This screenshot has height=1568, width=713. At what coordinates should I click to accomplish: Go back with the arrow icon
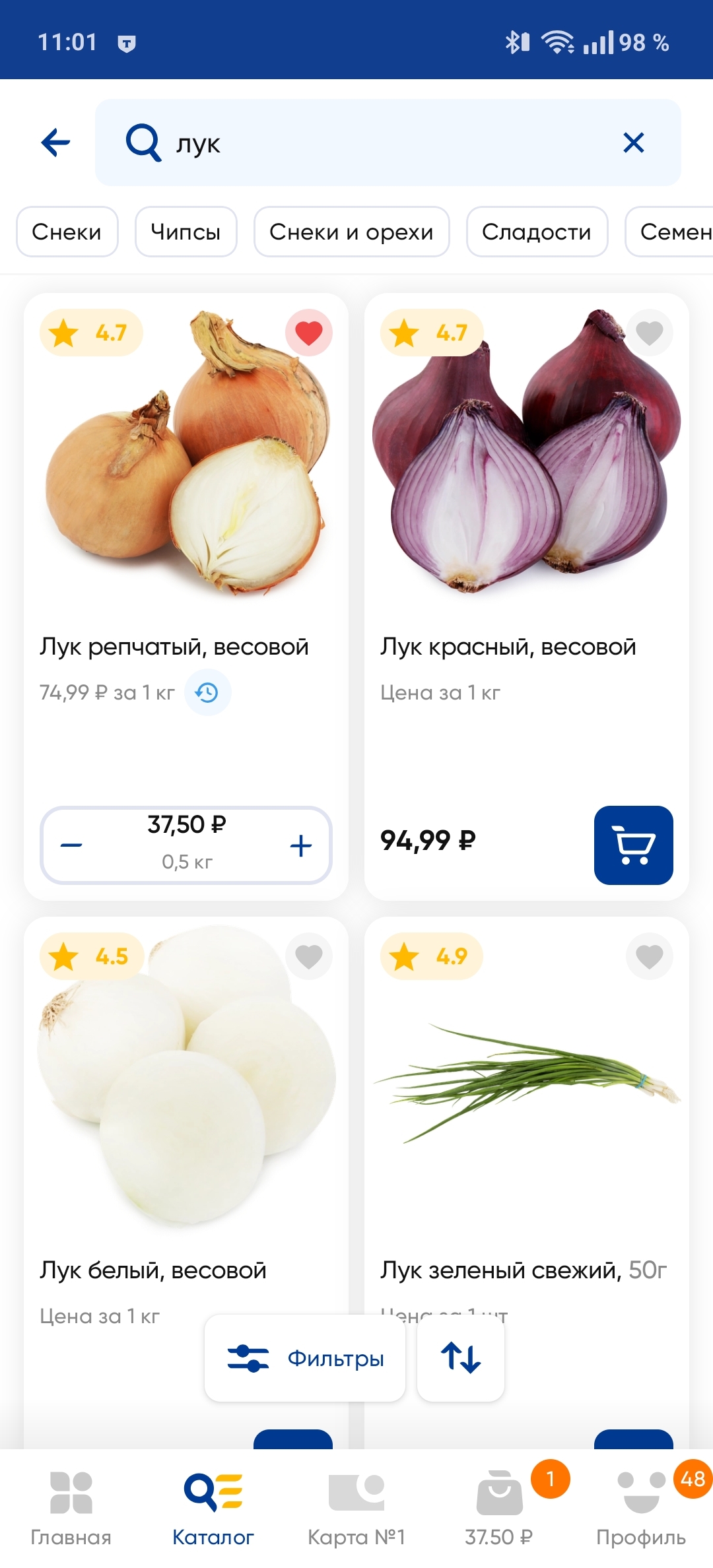point(56,143)
